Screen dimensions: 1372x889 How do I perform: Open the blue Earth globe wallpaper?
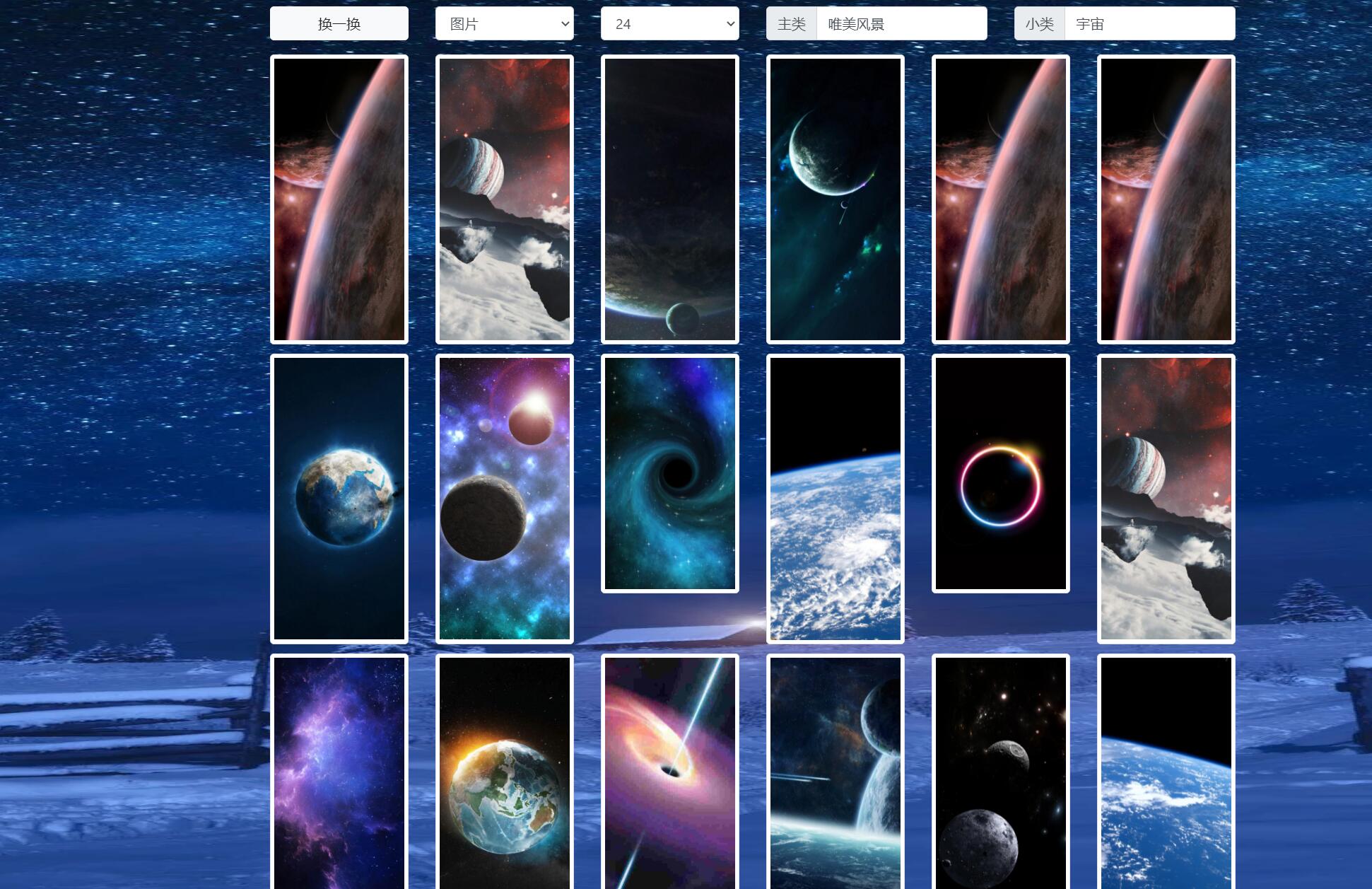[339, 499]
